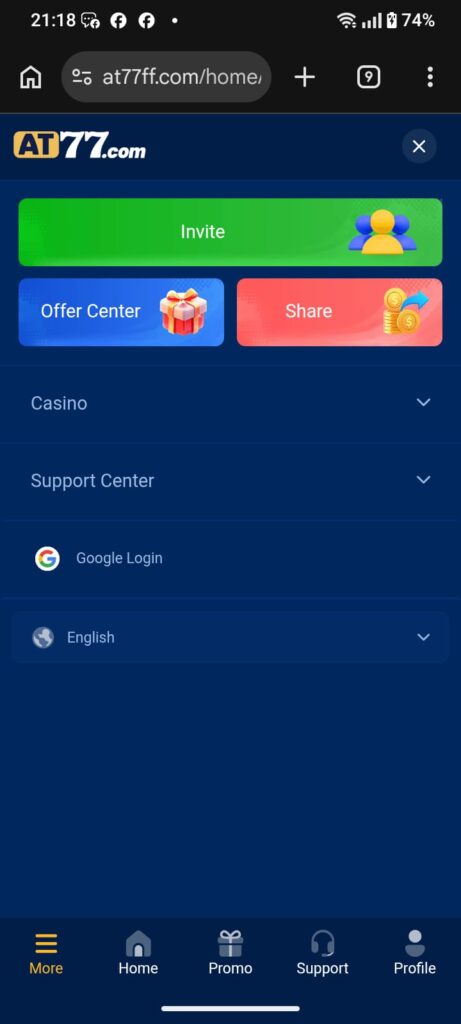Screen dimensions: 461x1024
Task: Tap the browser home icon
Action: coord(31,77)
